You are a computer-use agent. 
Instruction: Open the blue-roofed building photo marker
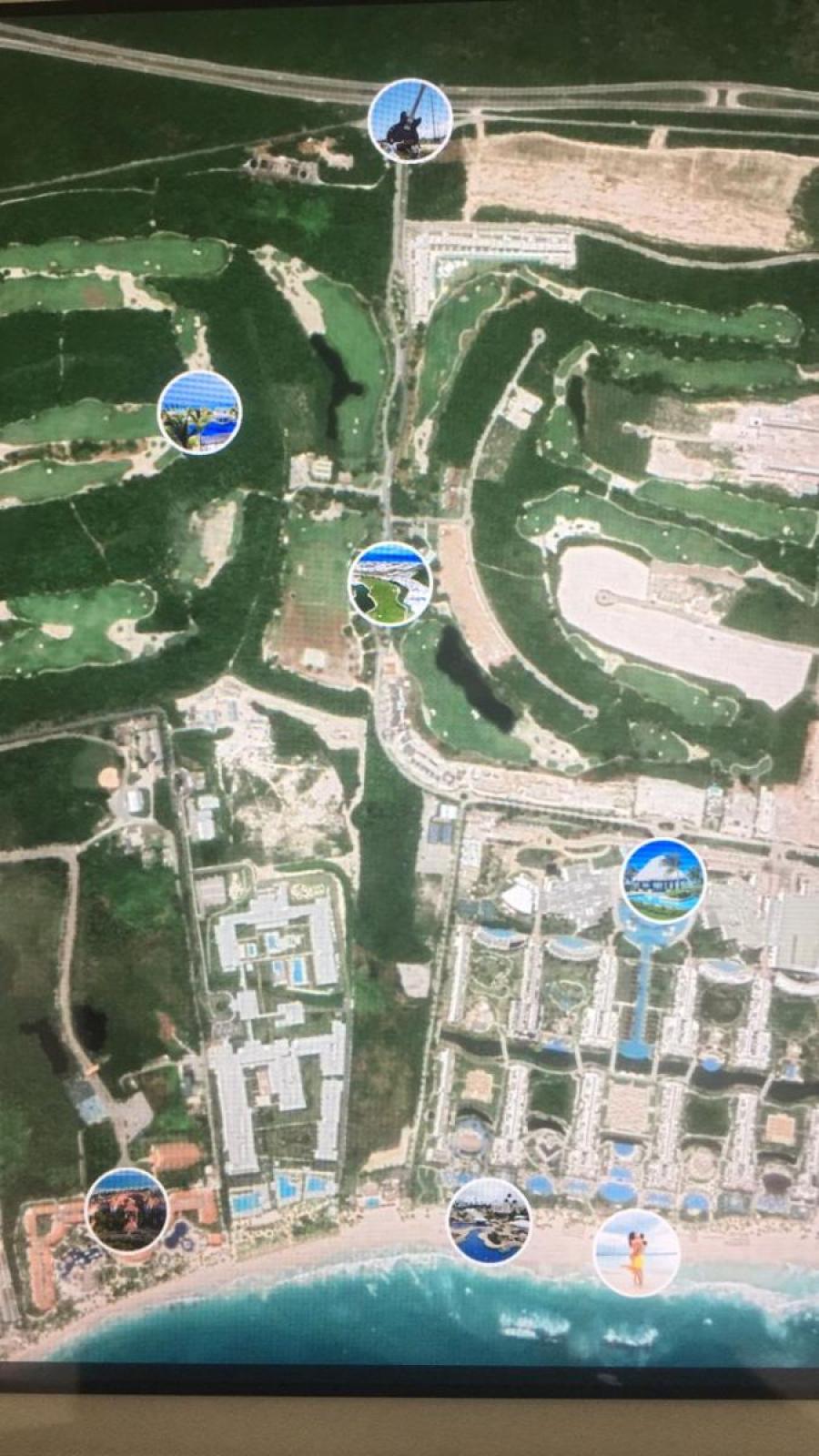pos(663,880)
